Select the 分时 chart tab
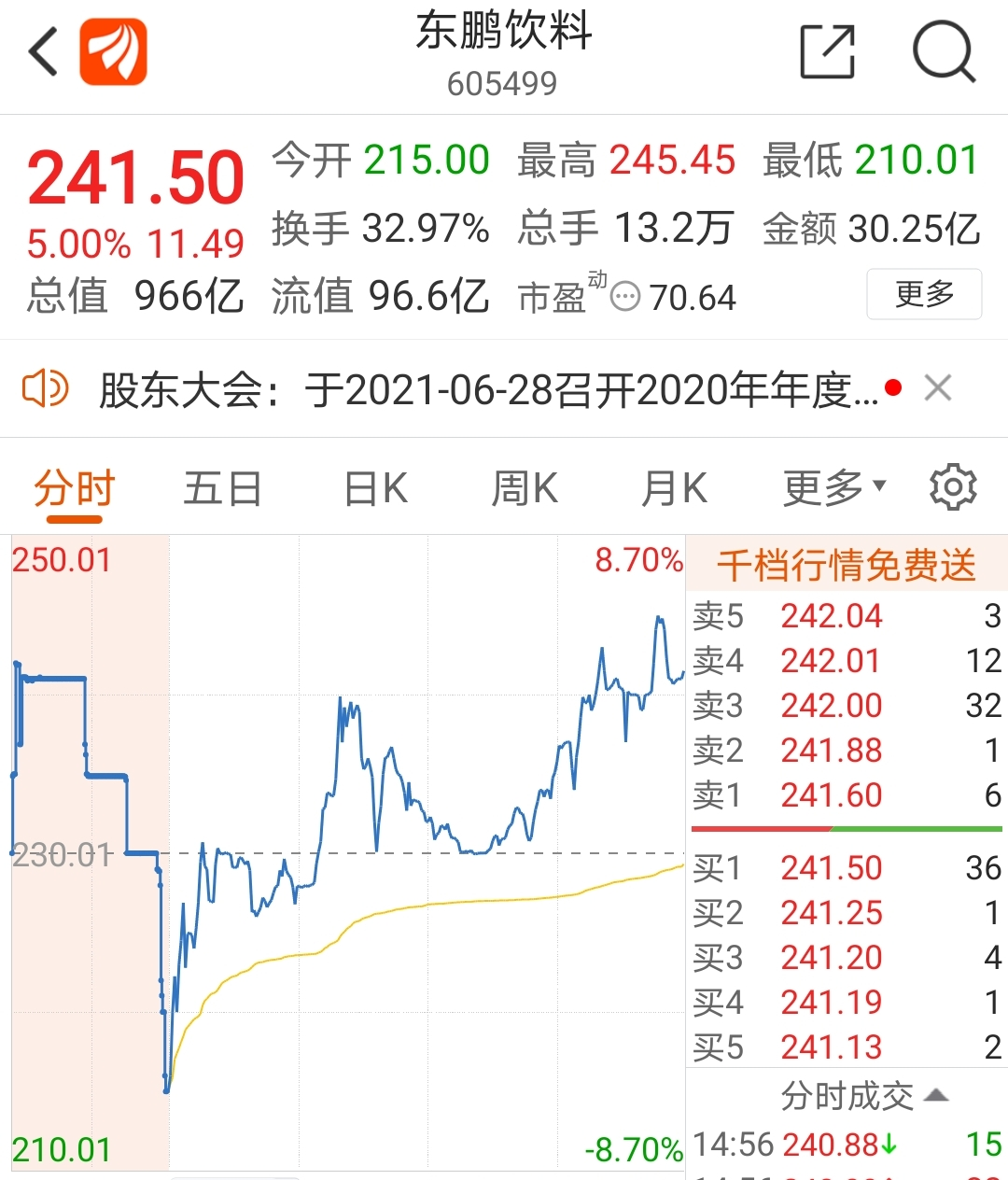This screenshot has height=1180, width=1008. pyautogui.click(x=75, y=488)
